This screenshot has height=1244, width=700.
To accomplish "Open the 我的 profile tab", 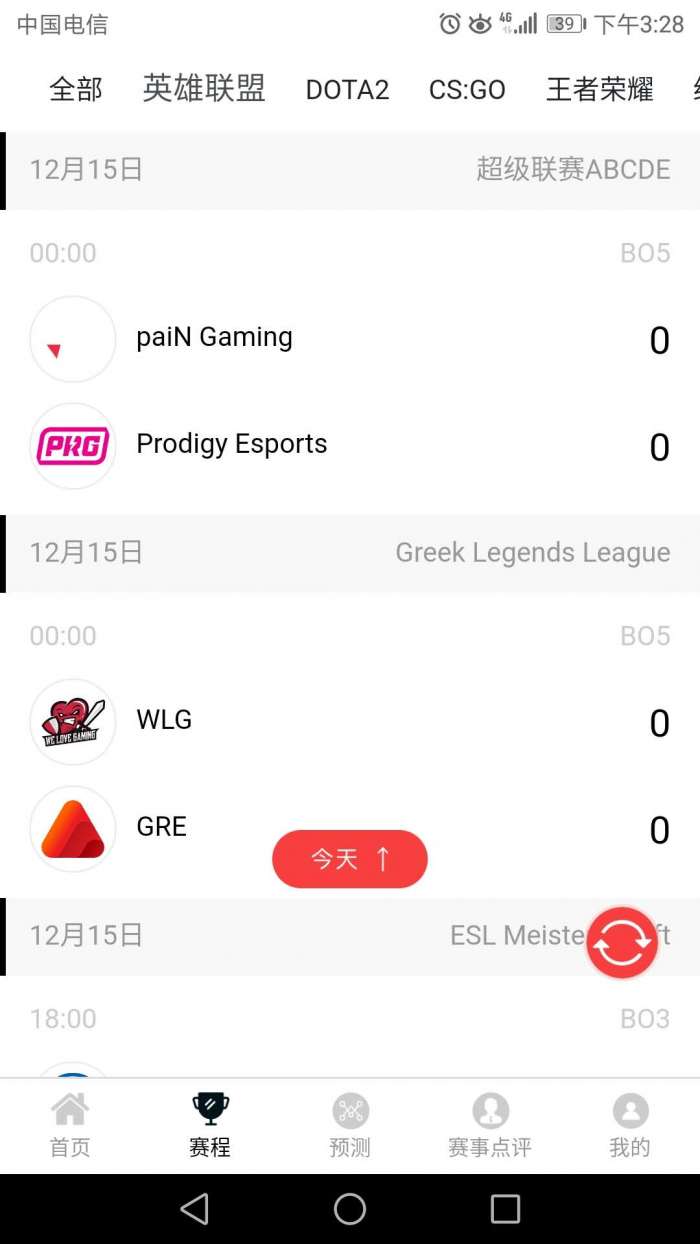I will (630, 1125).
